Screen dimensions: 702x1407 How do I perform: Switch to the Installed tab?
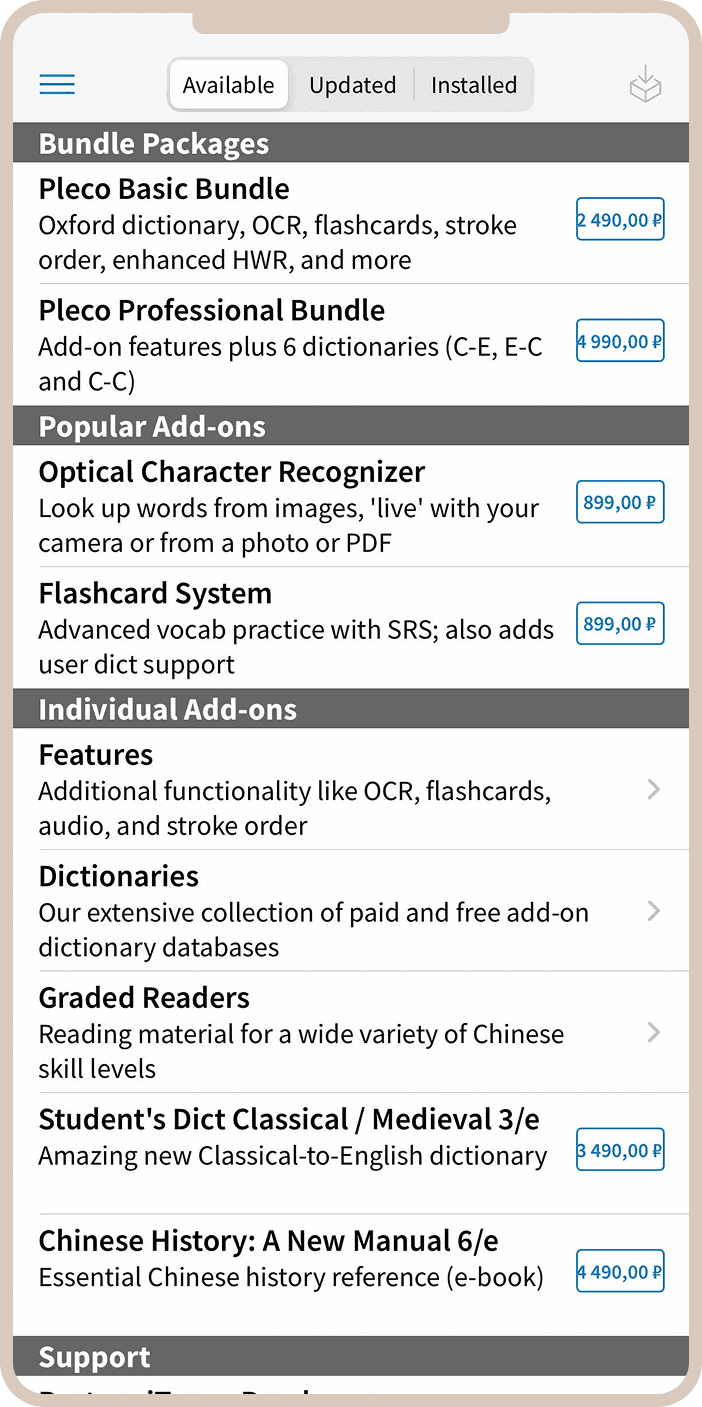click(x=474, y=85)
